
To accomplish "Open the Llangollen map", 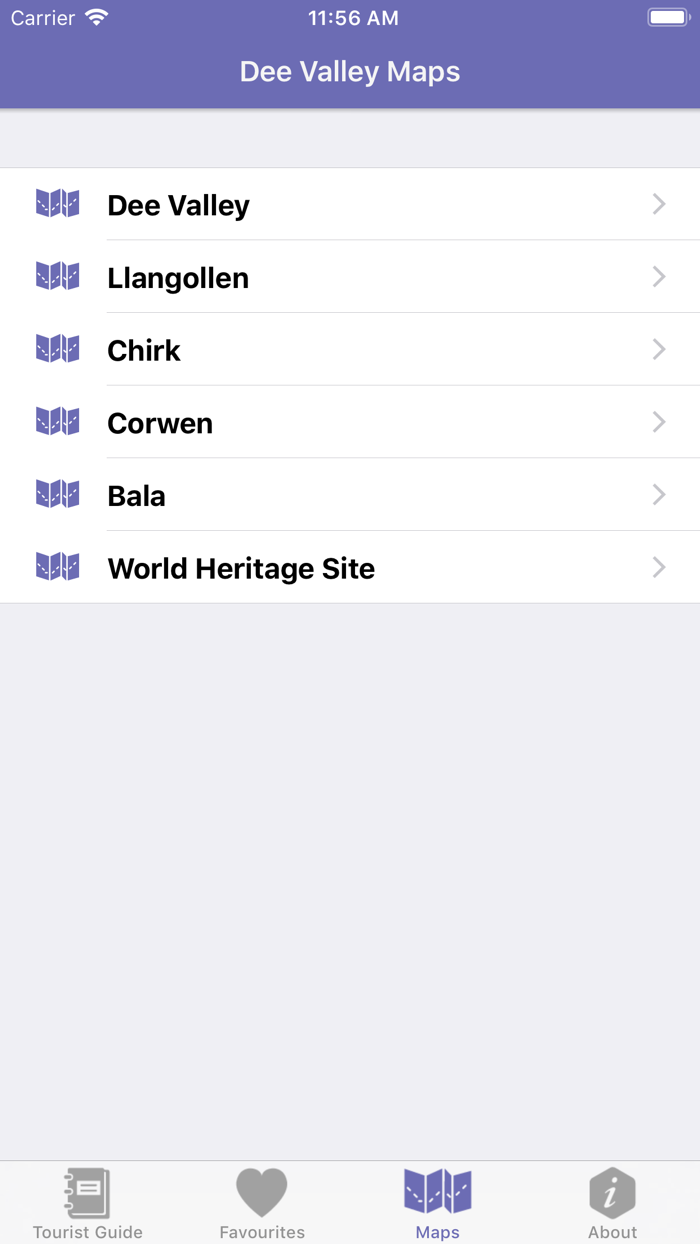I will point(350,277).
